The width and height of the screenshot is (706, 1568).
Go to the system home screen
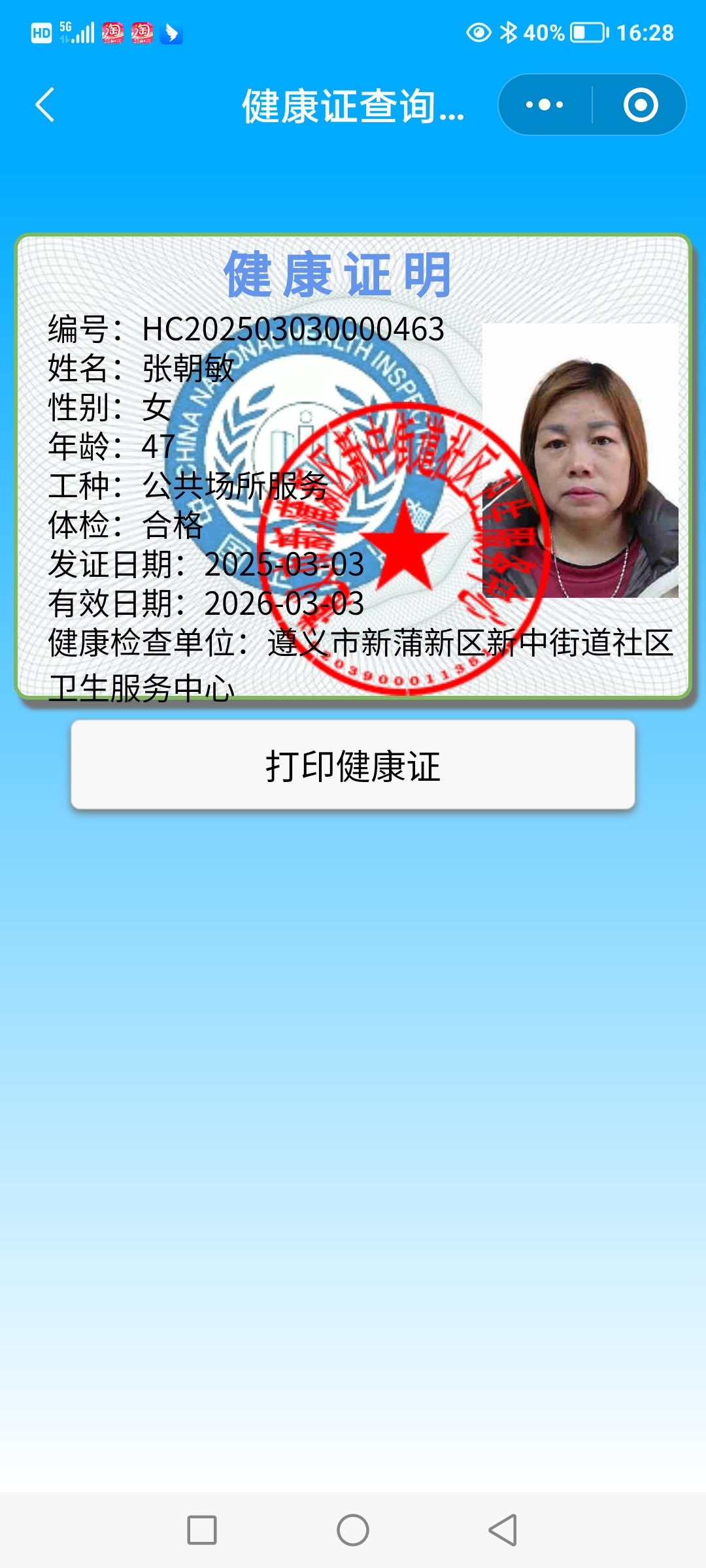coord(353,1530)
